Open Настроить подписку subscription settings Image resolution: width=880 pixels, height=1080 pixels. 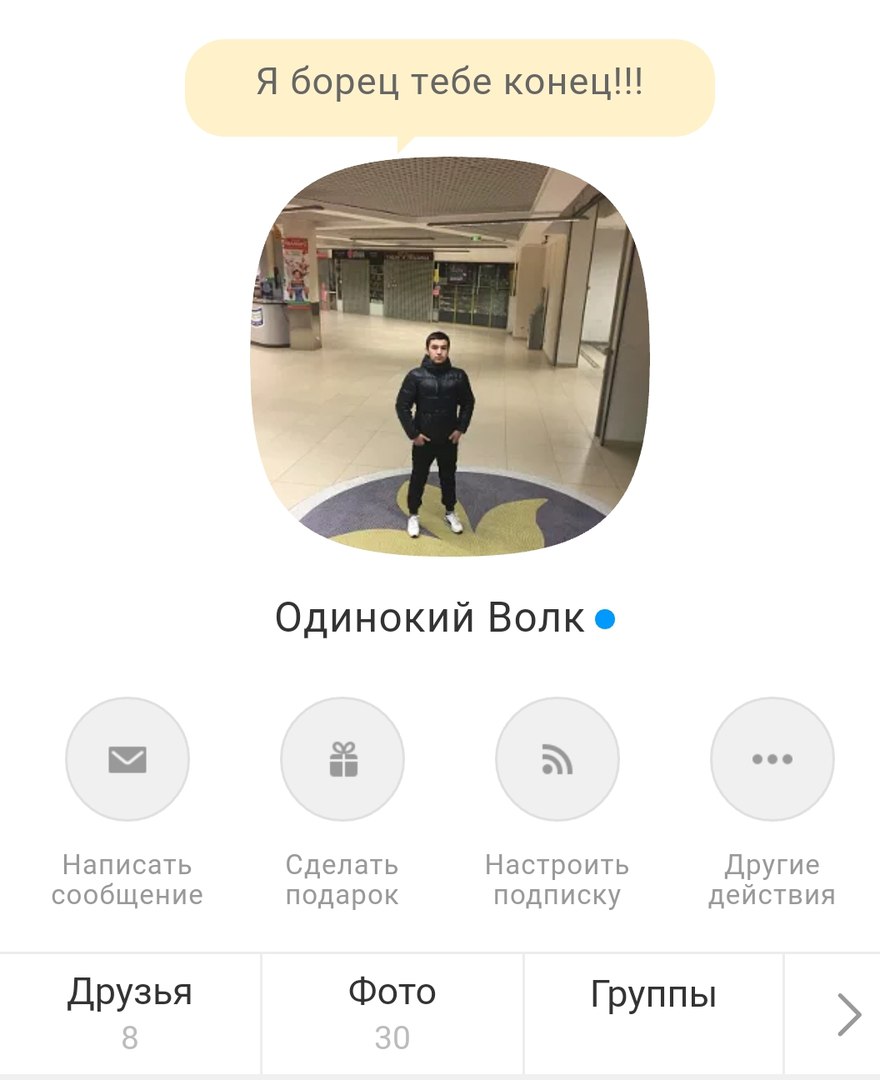point(557,760)
